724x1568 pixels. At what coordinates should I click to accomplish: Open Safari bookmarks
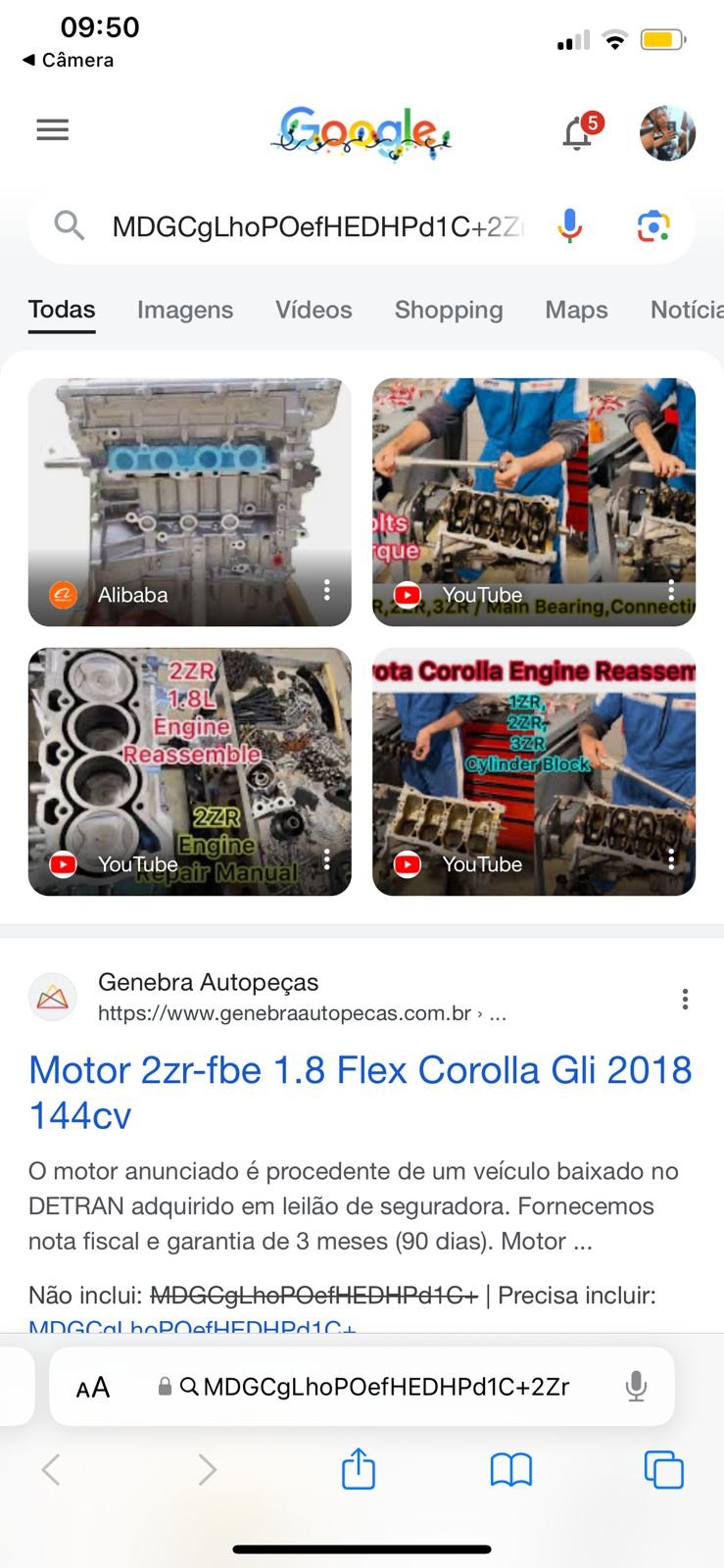click(x=510, y=1469)
